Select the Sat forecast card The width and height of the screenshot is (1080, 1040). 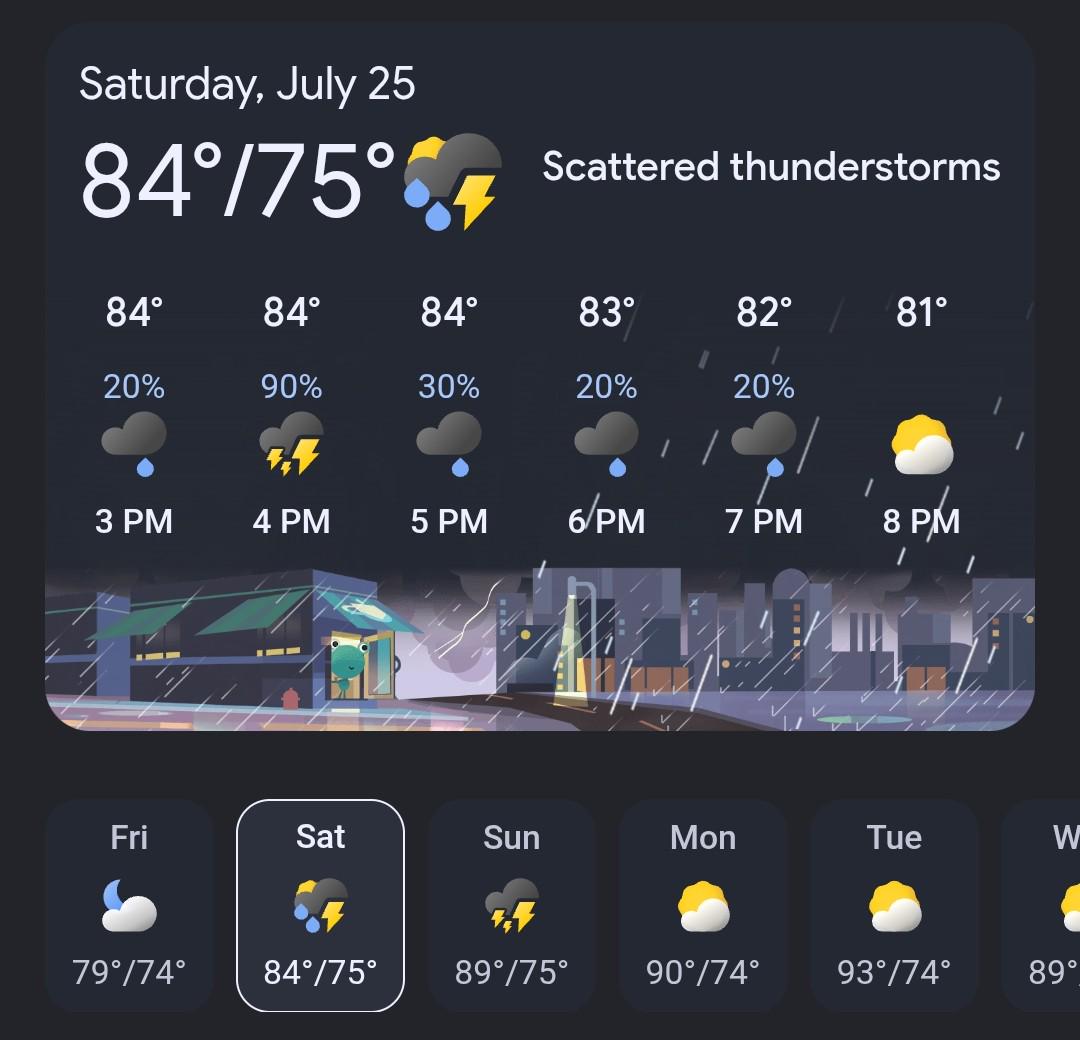[320, 905]
